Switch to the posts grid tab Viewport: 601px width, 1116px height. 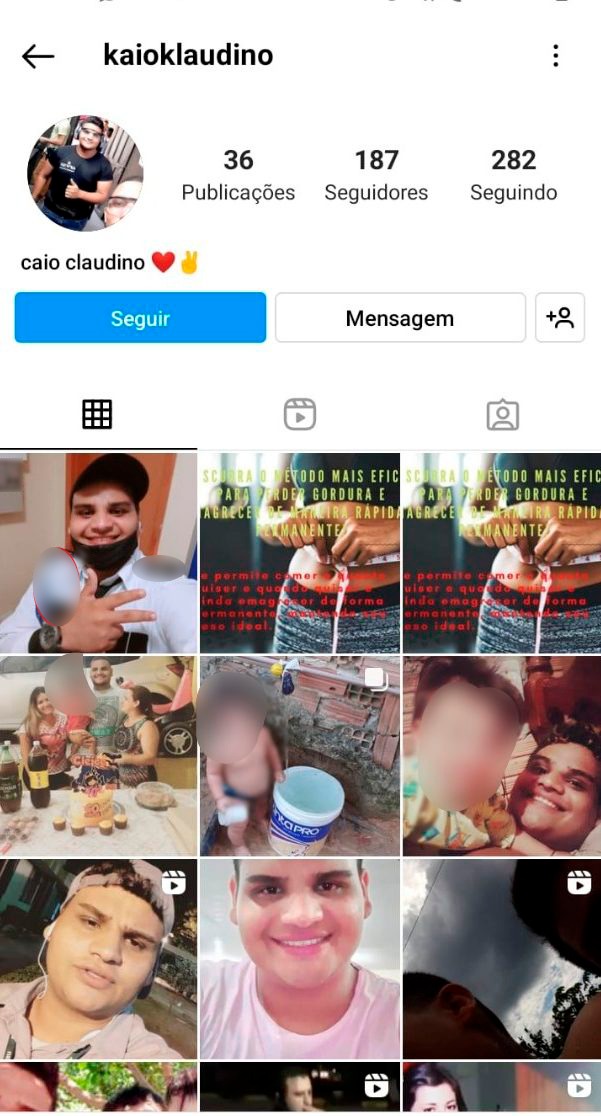97,414
